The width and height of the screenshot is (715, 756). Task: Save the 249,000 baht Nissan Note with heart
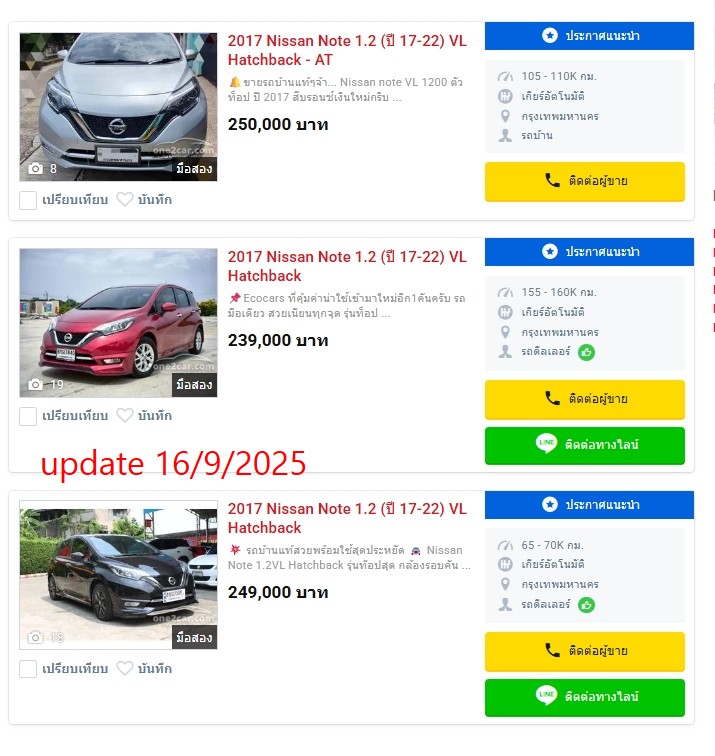click(125, 668)
